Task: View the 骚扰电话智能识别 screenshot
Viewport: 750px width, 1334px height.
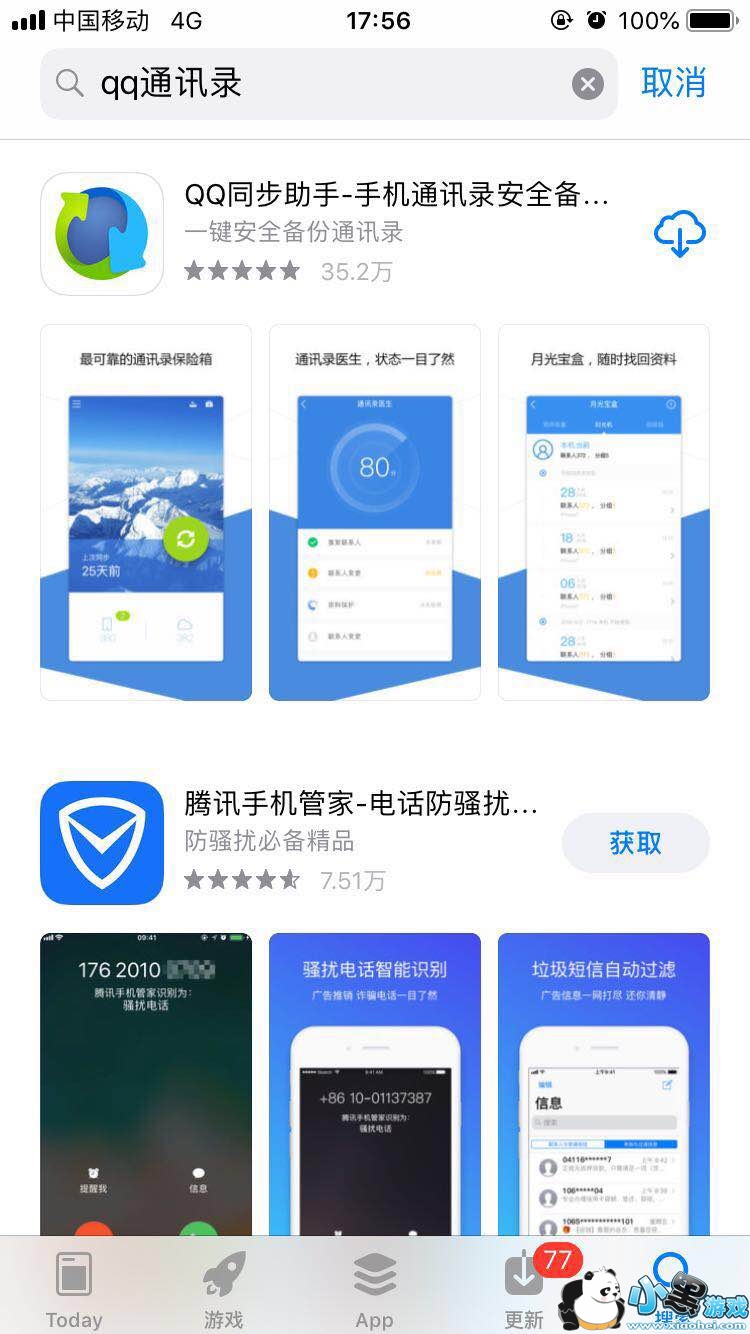Action: point(375,1084)
